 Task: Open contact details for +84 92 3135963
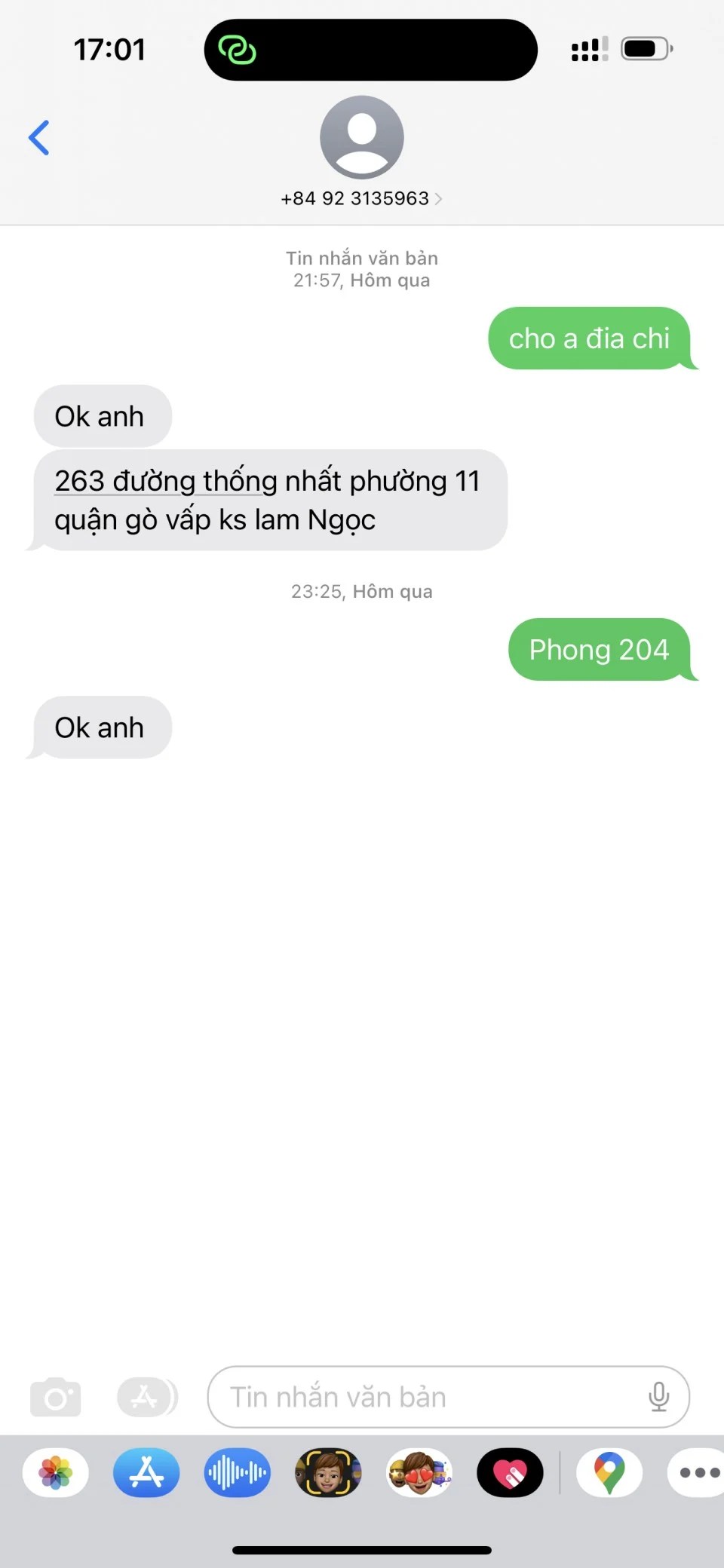(x=361, y=198)
